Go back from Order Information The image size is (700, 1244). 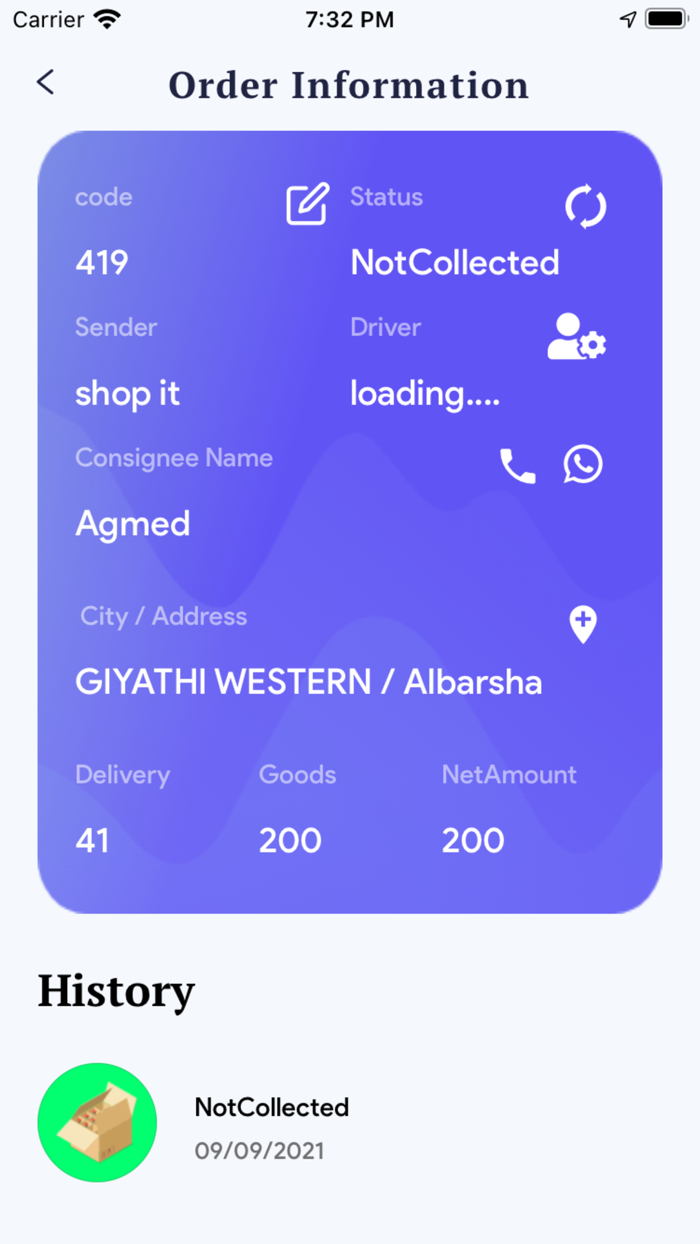[x=45, y=83]
